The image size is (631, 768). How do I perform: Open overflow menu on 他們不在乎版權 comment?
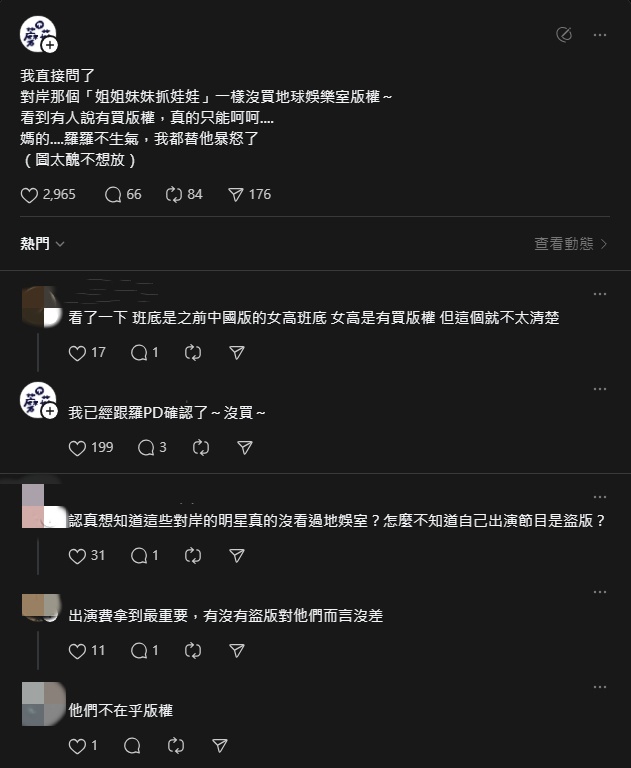600,687
